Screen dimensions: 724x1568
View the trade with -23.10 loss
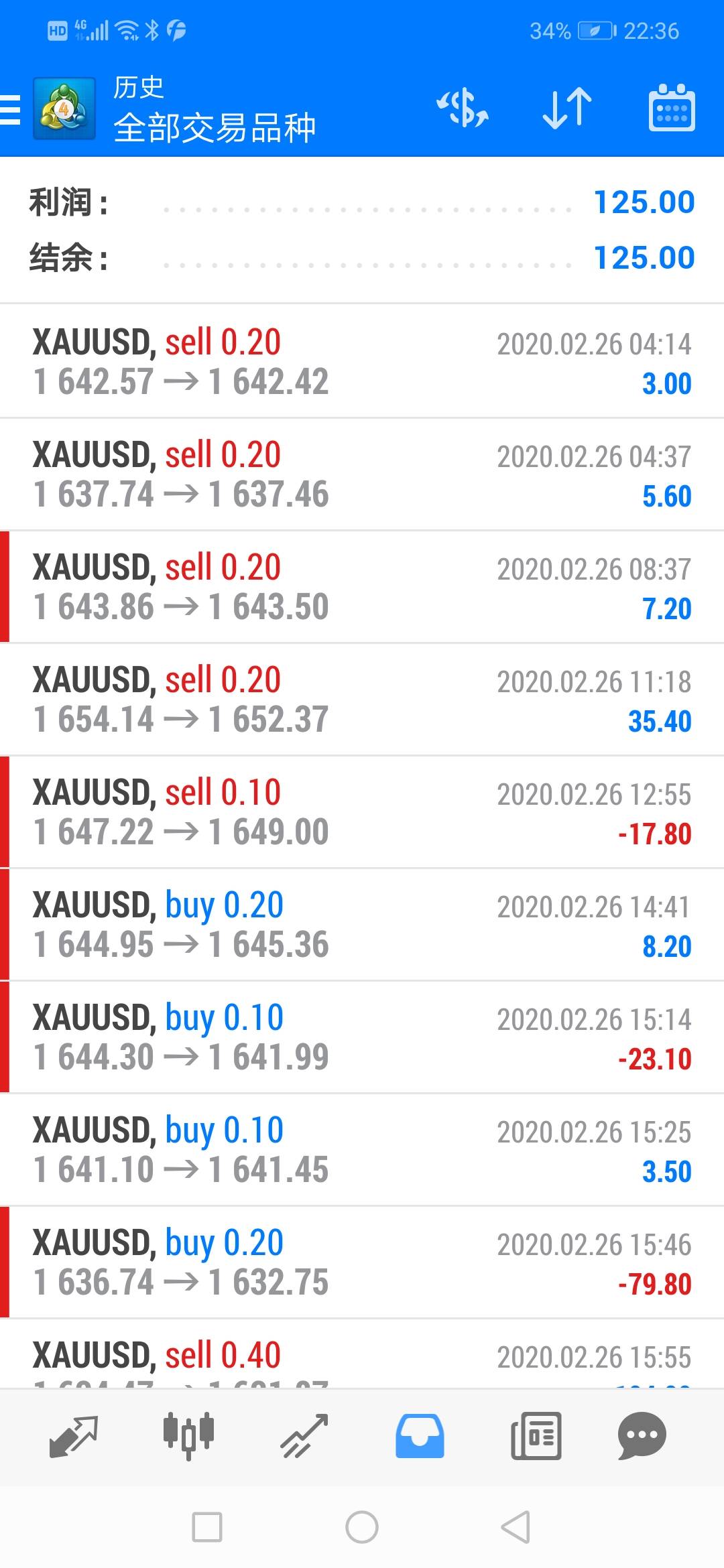click(x=362, y=1037)
